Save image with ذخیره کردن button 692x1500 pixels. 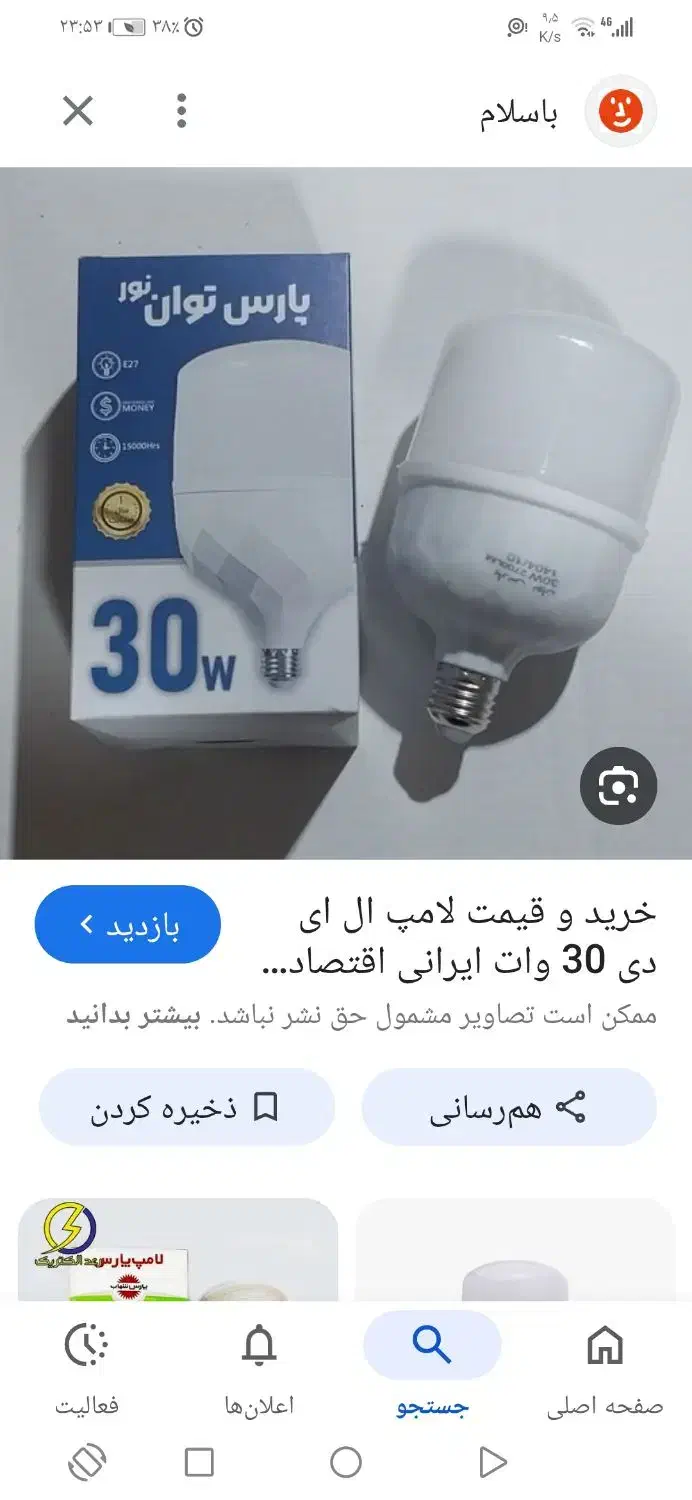coord(186,1107)
